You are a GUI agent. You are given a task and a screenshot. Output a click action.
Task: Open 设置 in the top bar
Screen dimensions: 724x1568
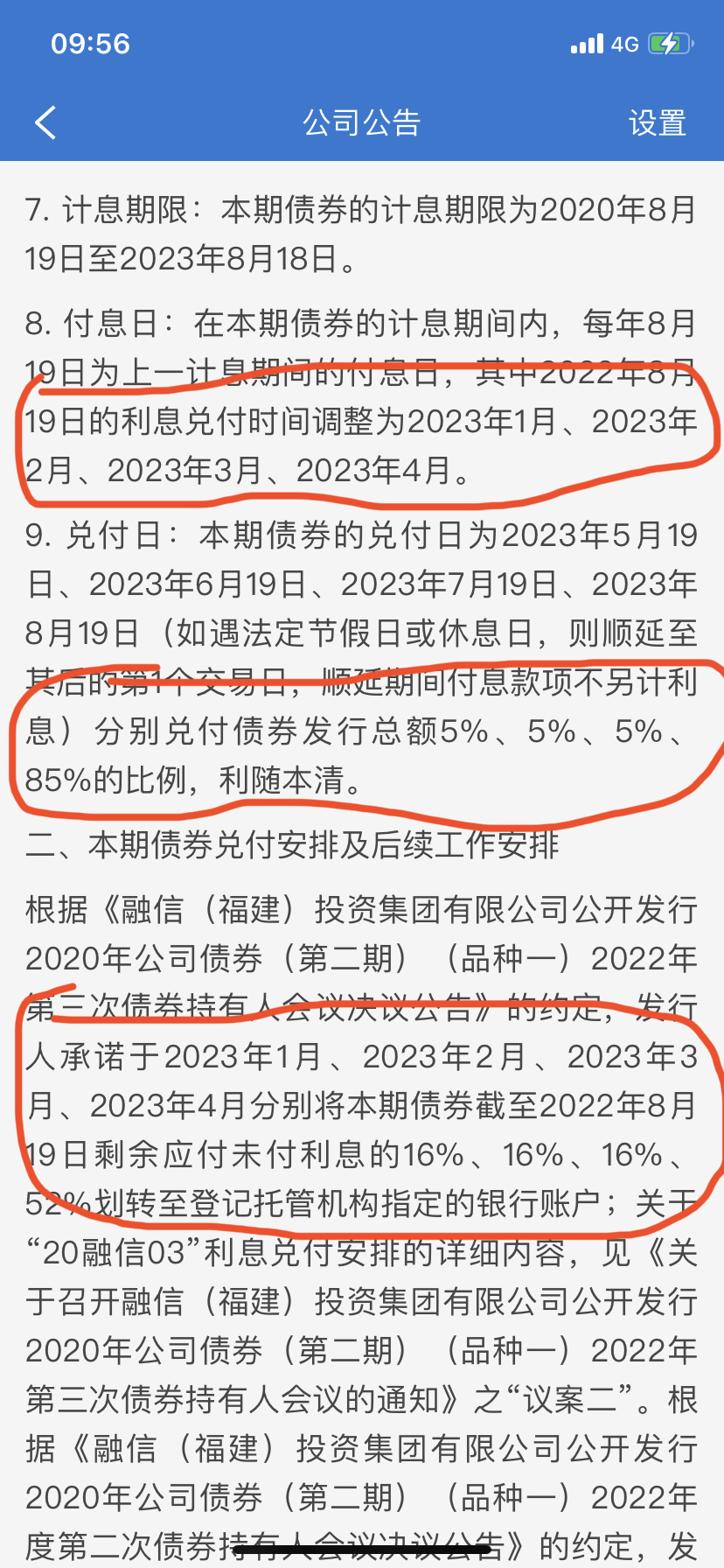[x=657, y=123]
